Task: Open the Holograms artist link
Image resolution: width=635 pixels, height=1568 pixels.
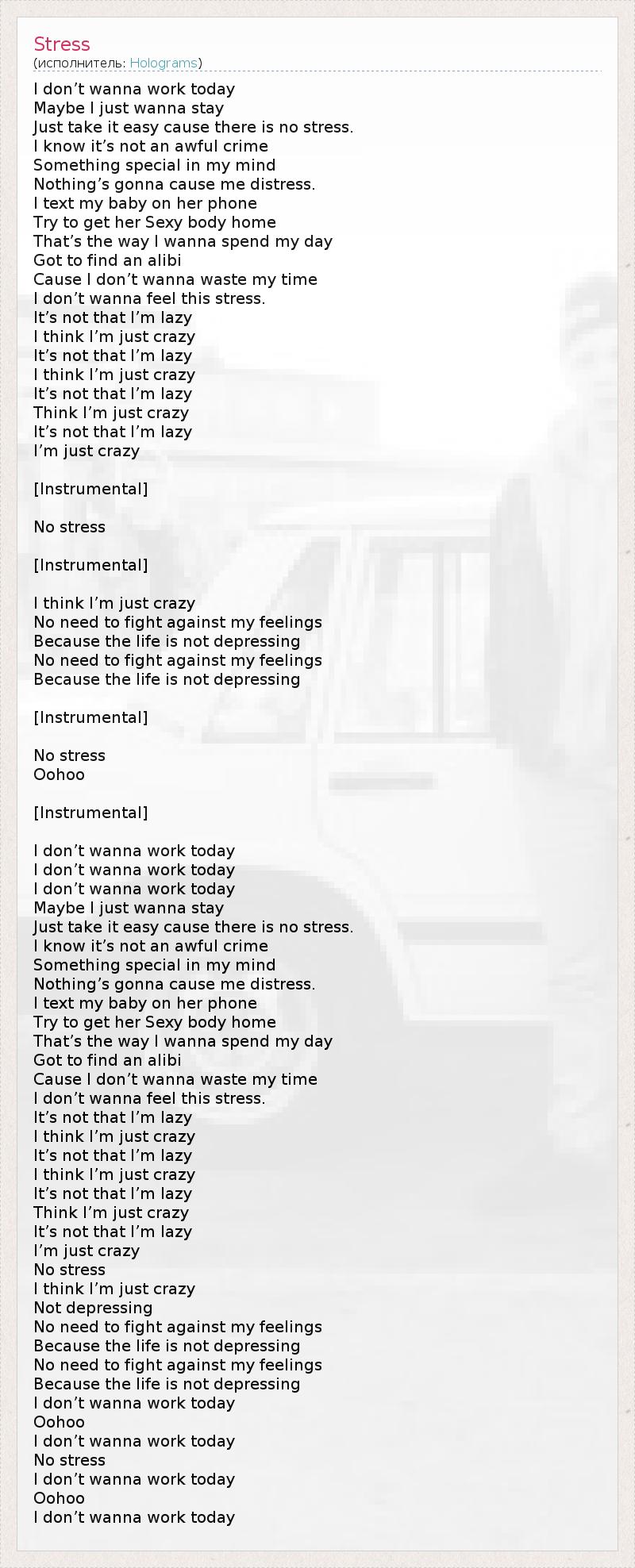Action: coord(163,63)
